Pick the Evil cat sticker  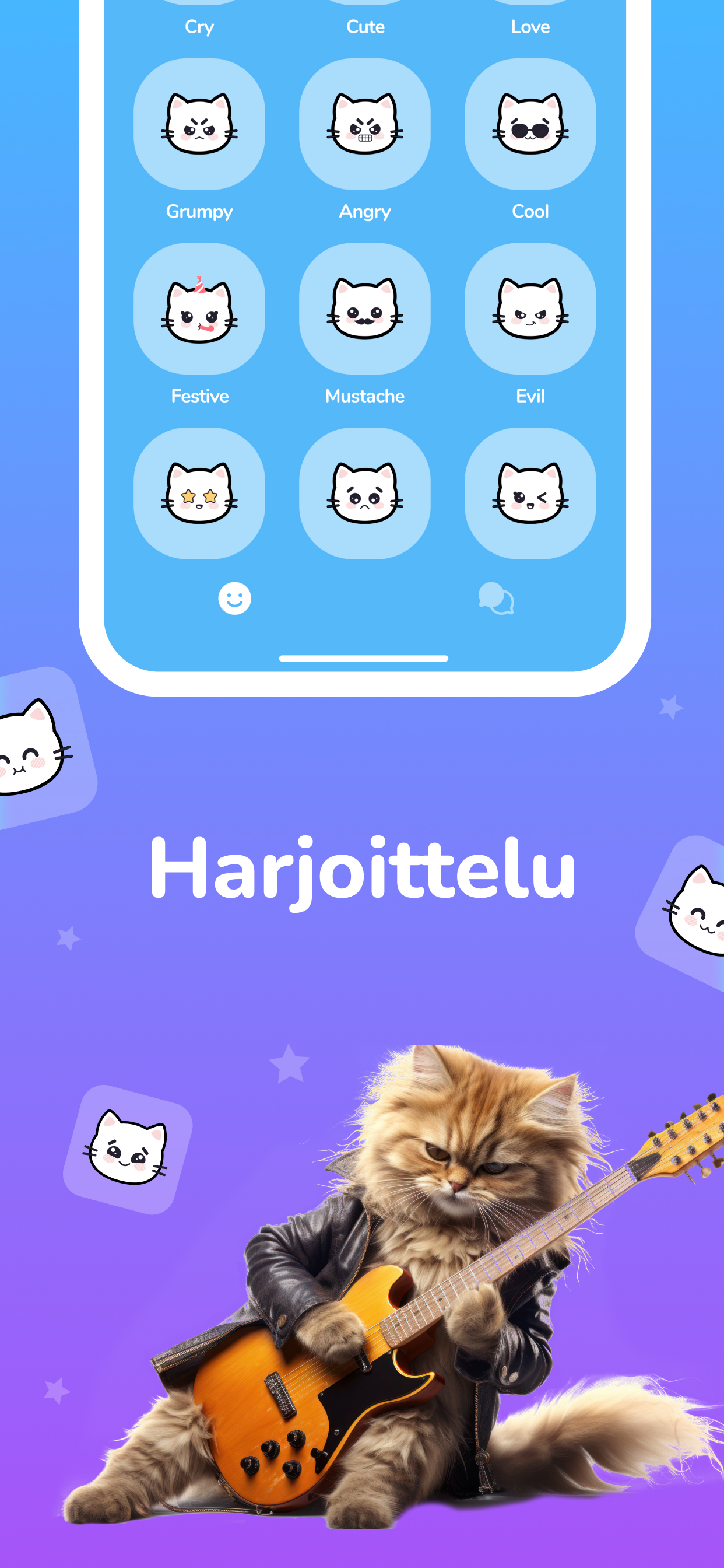(x=531, y=310)
